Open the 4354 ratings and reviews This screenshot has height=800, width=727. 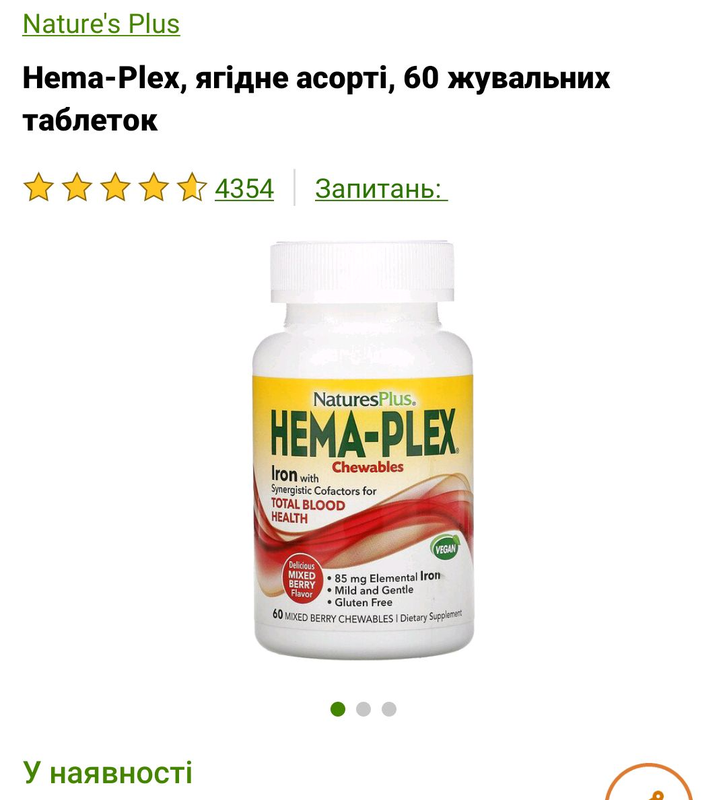pyautogui.click(x=244, y=188)
